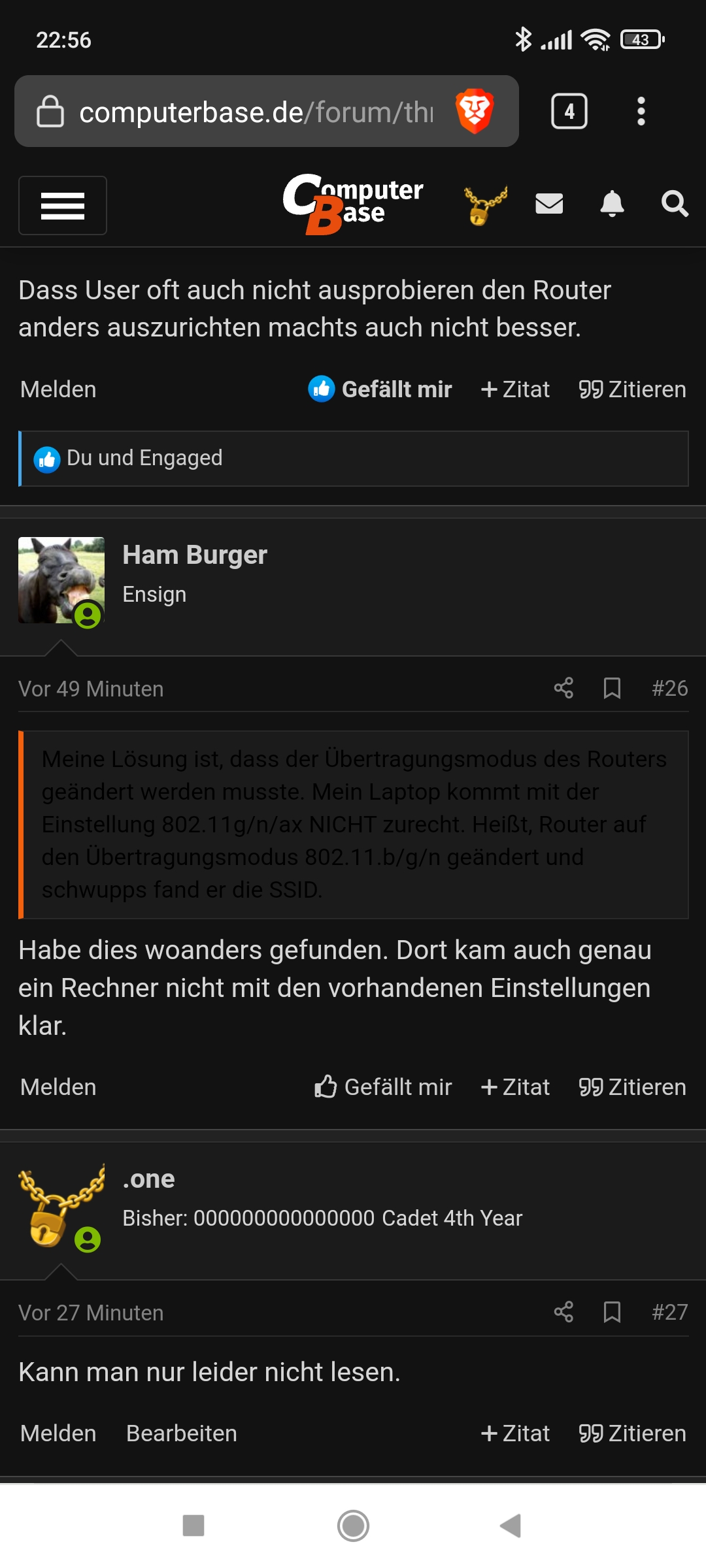Go back using the system back button
Viewport: 706px width, 1568px height.
pos(511,1526)
